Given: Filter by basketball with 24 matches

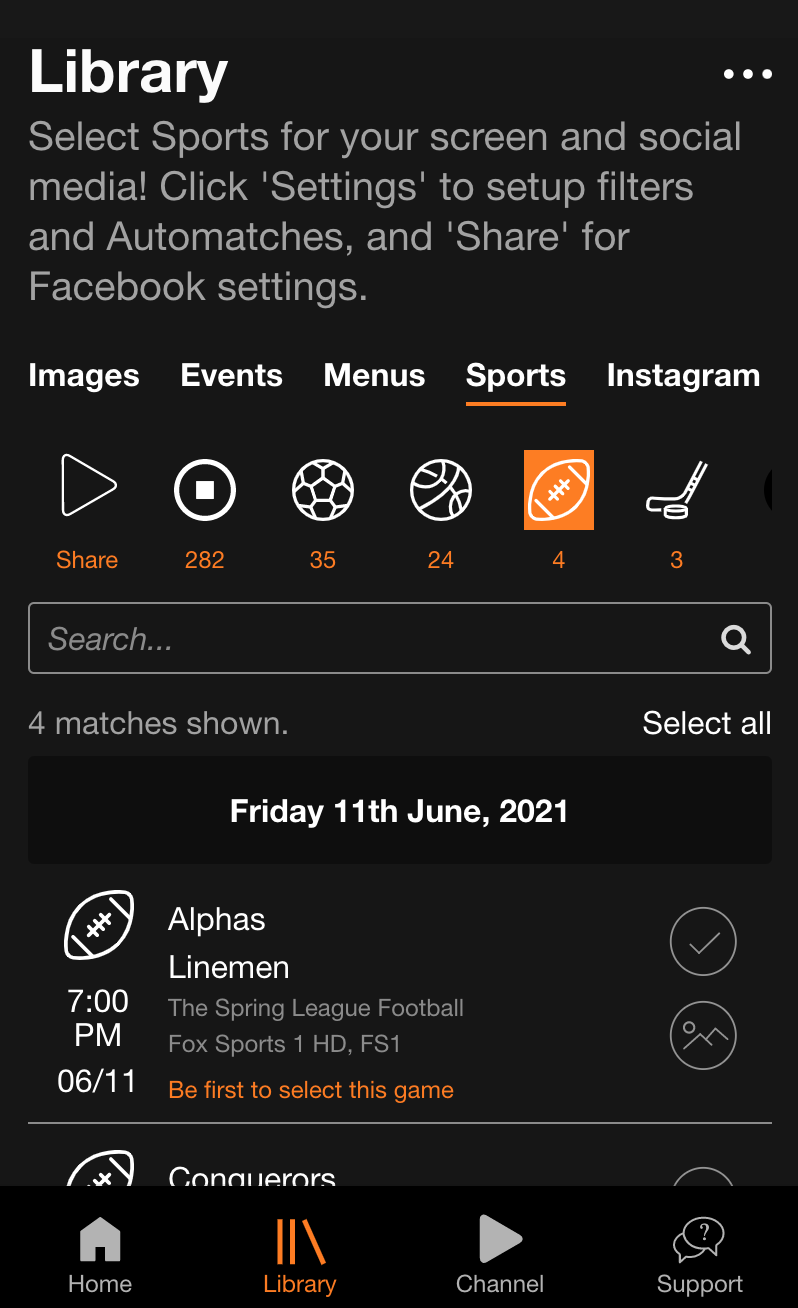Looking at the screenshot, I should pyautogui.click(x=440, y=490).
